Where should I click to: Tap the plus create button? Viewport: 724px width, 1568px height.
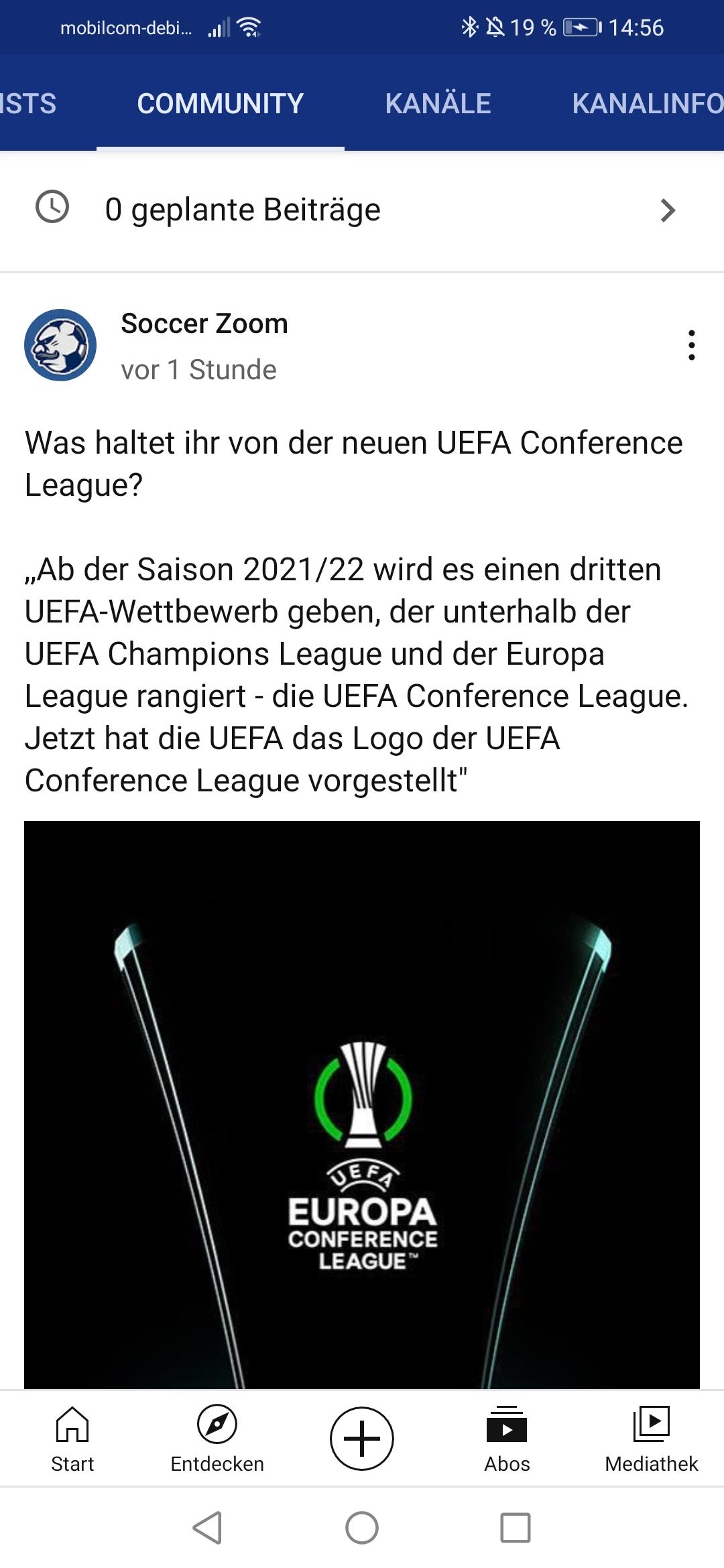click(361, 1439)
